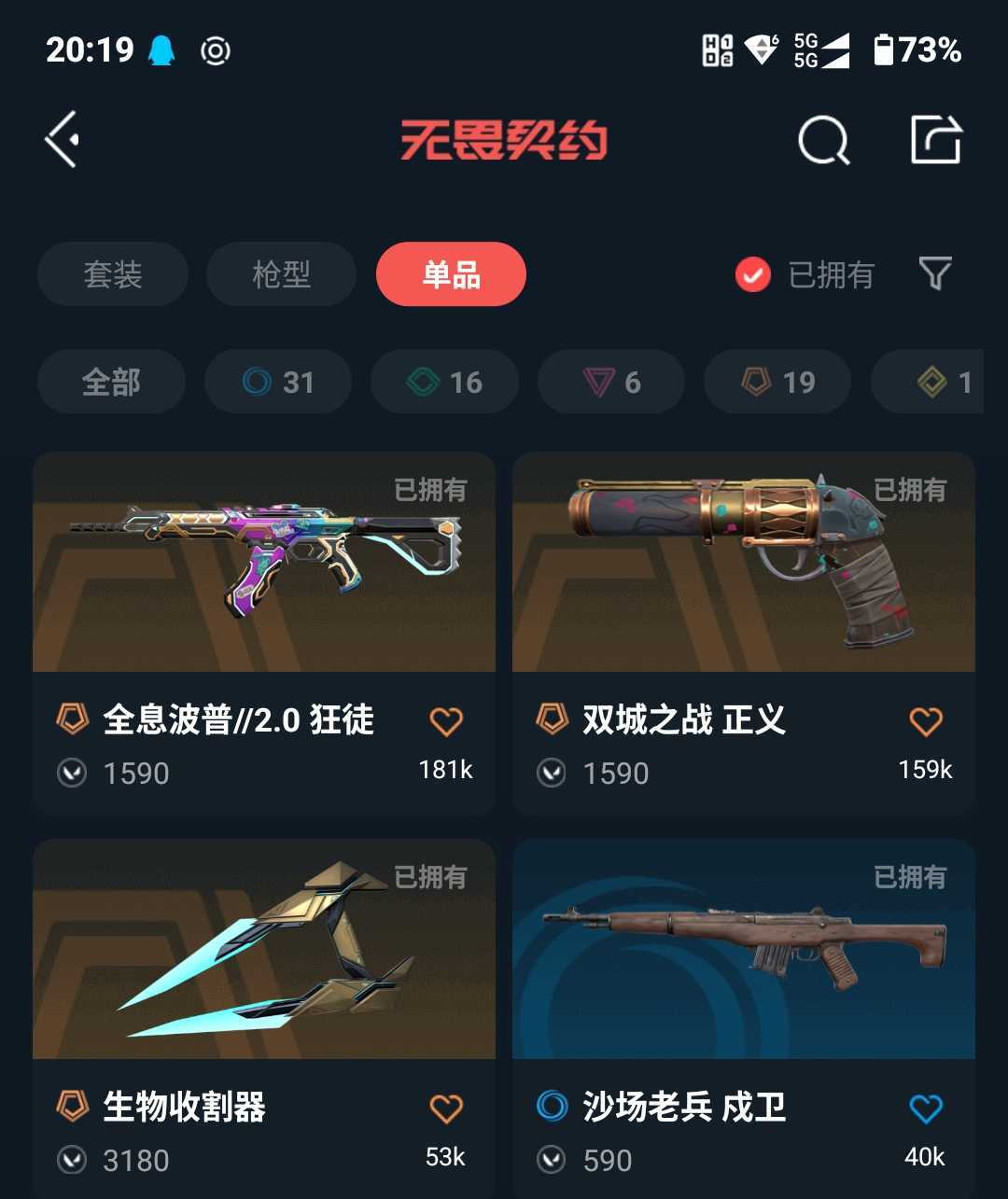Open the filter funnel options

click(x=936, y=273)
